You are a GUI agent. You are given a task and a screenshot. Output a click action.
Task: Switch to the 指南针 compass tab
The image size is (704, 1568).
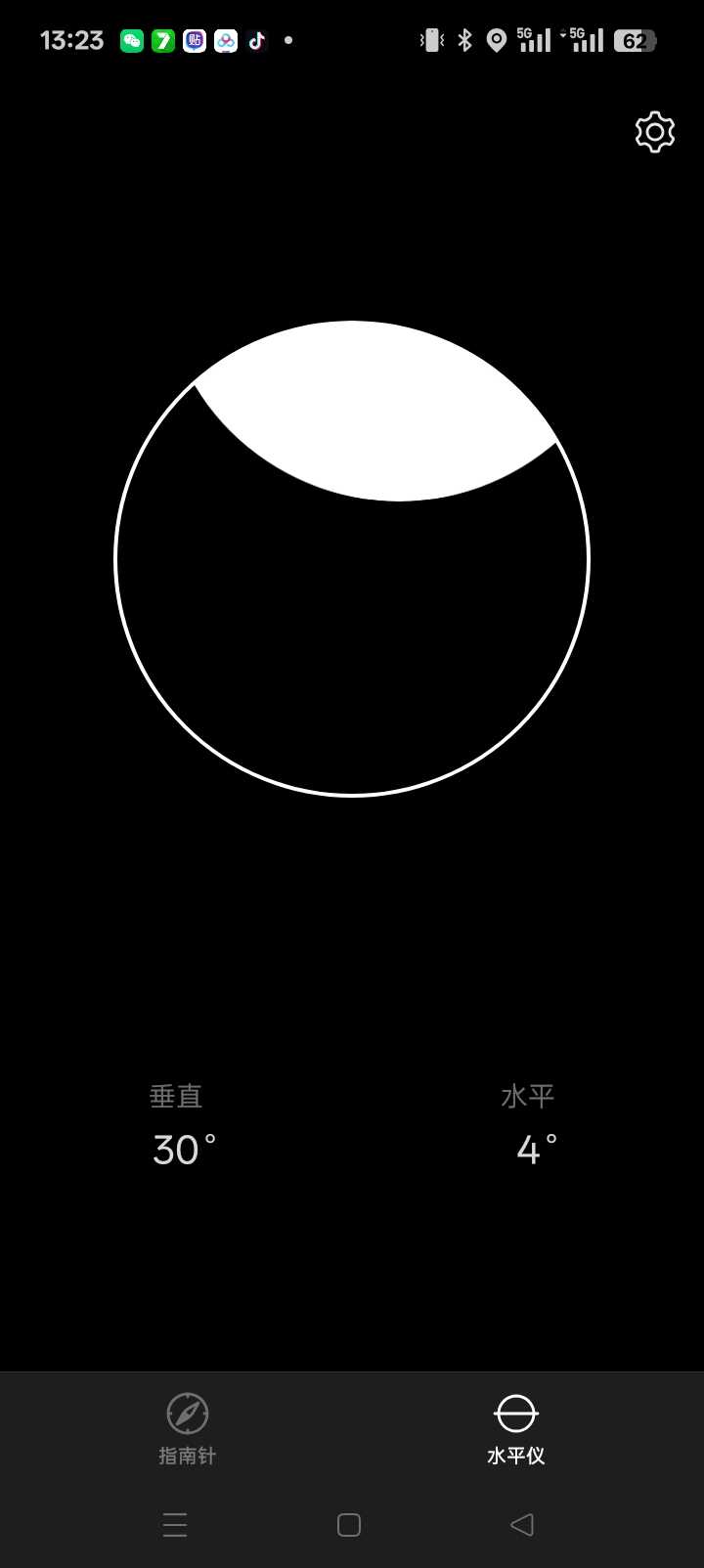188,1428
